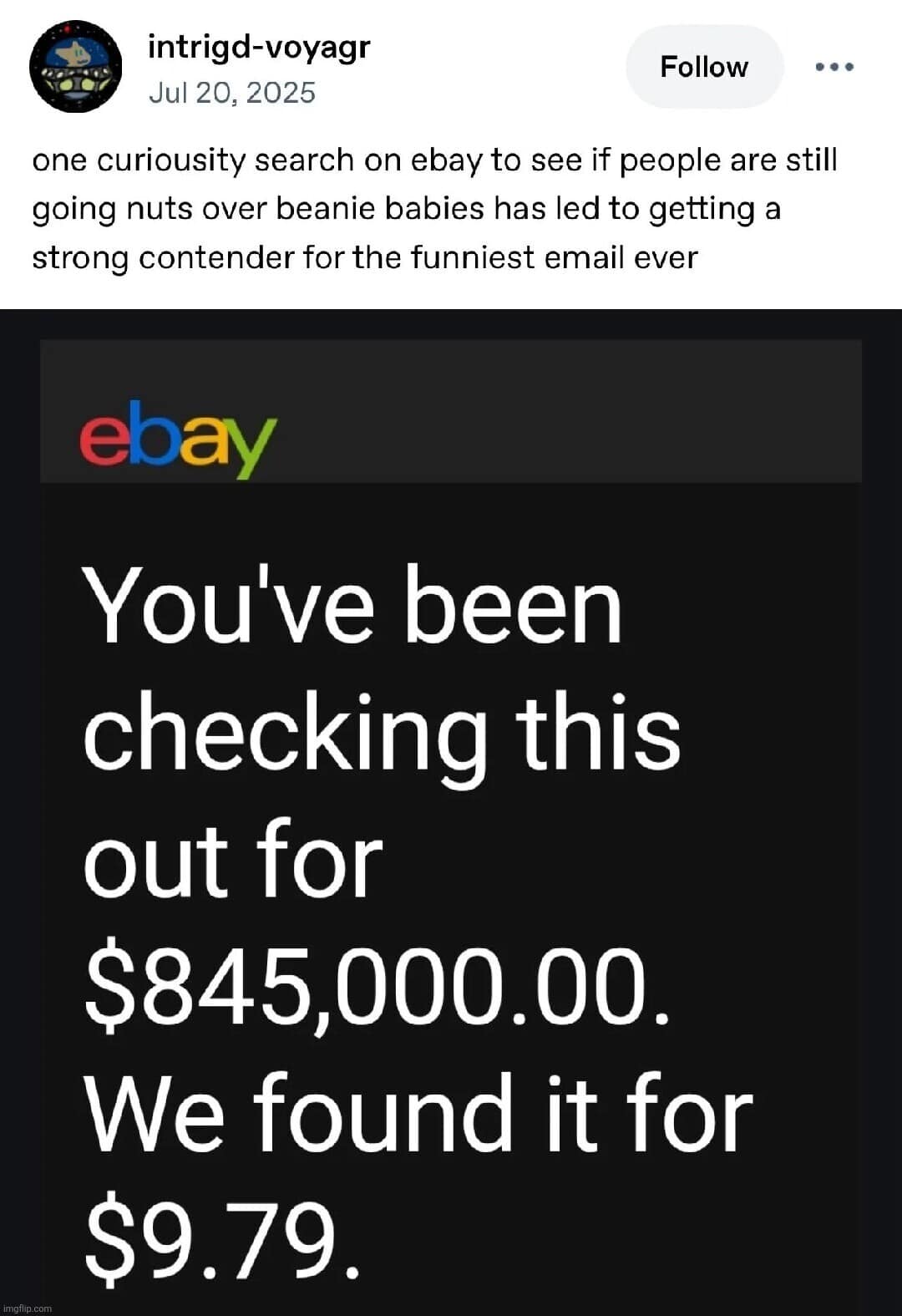
Task: Open the intrigd-voyagr blog name link
Action: click(x=259, y=47)
